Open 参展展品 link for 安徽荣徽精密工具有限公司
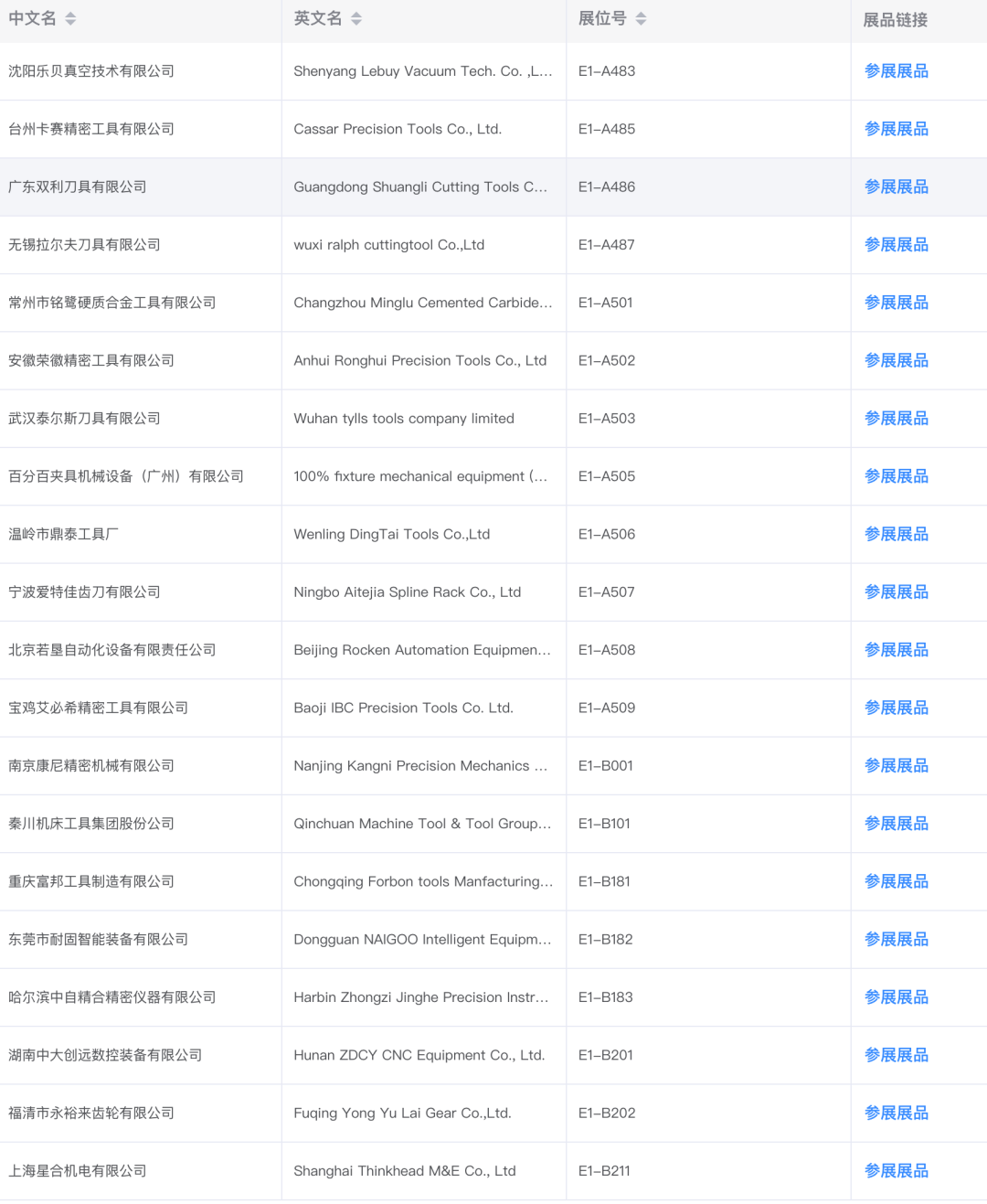 [896, 360]
